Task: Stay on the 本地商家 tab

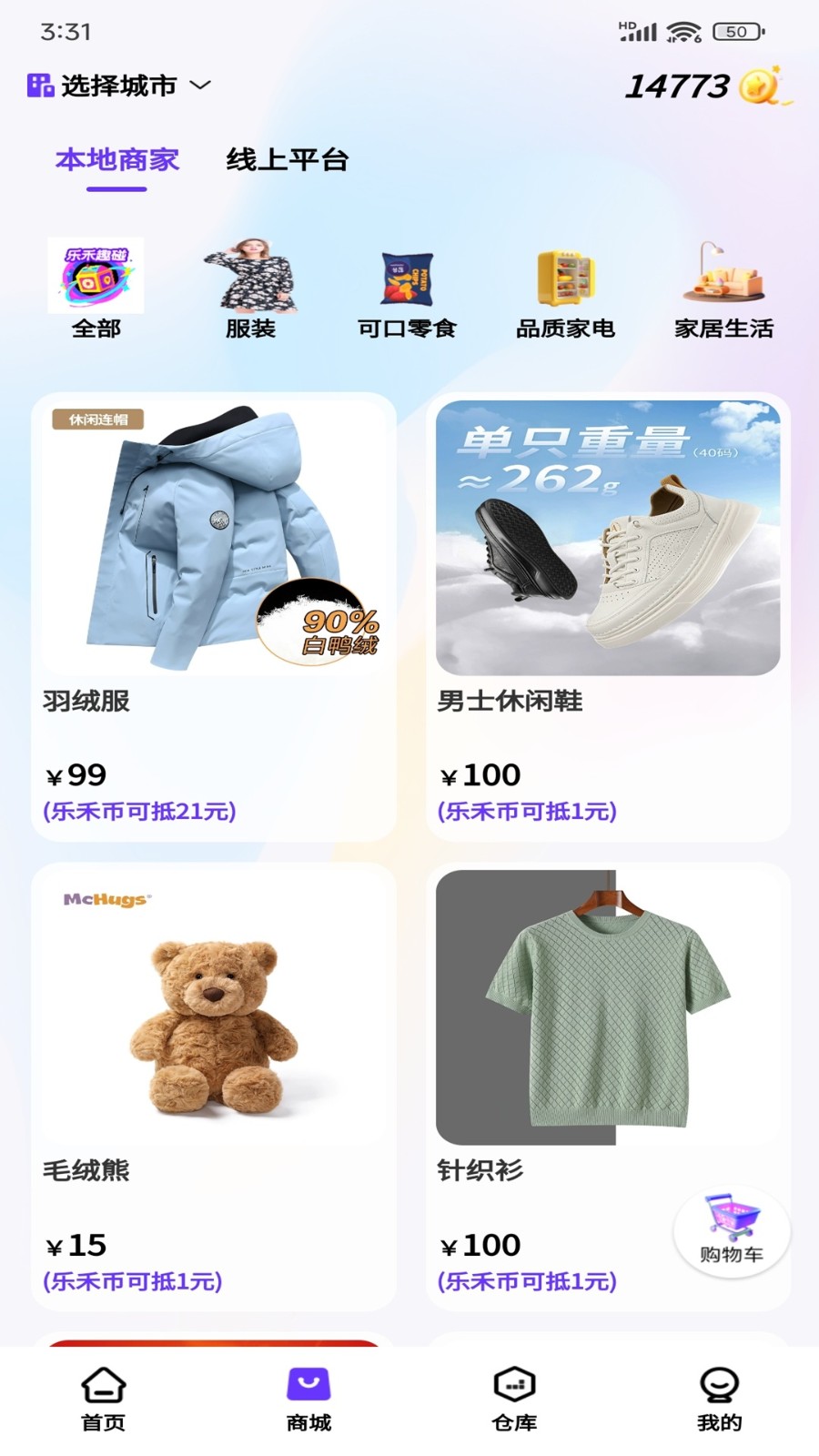Action: pyautogui.click(x=118, y=160)
